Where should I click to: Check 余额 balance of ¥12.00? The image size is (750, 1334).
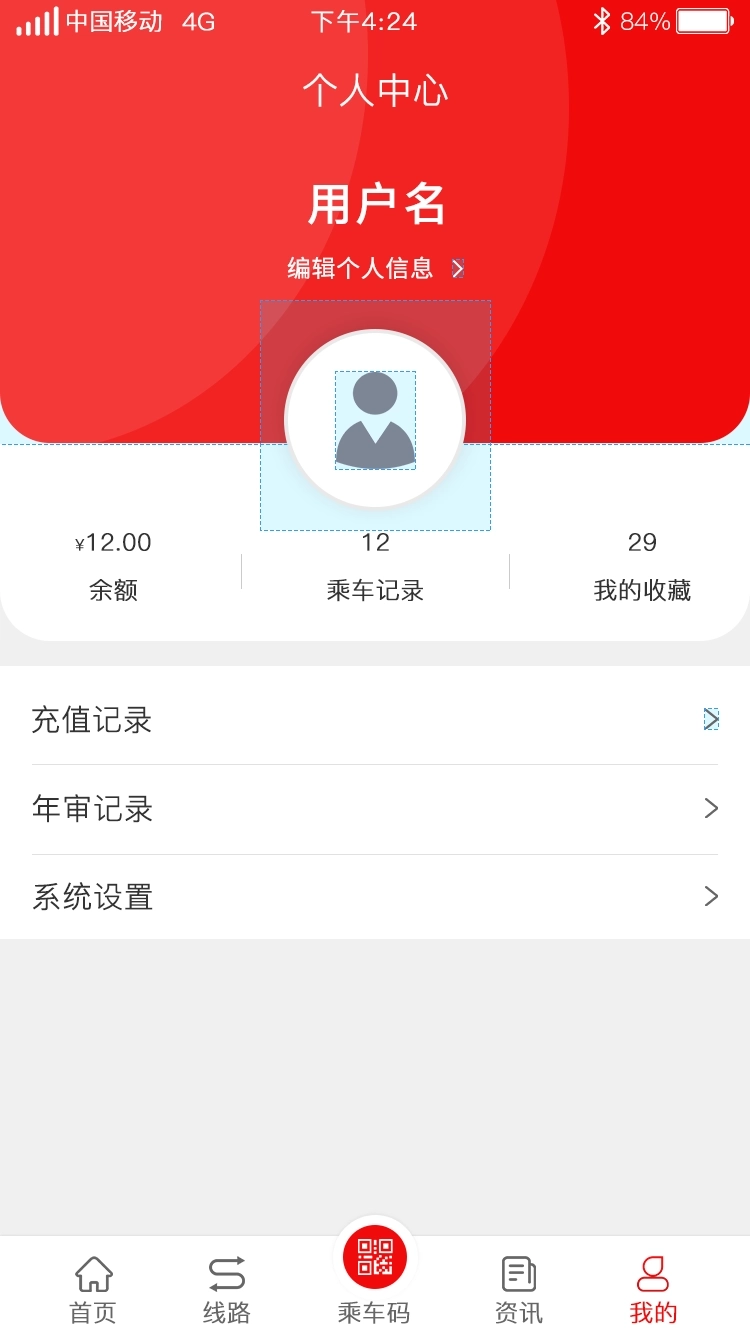point(112,565)
